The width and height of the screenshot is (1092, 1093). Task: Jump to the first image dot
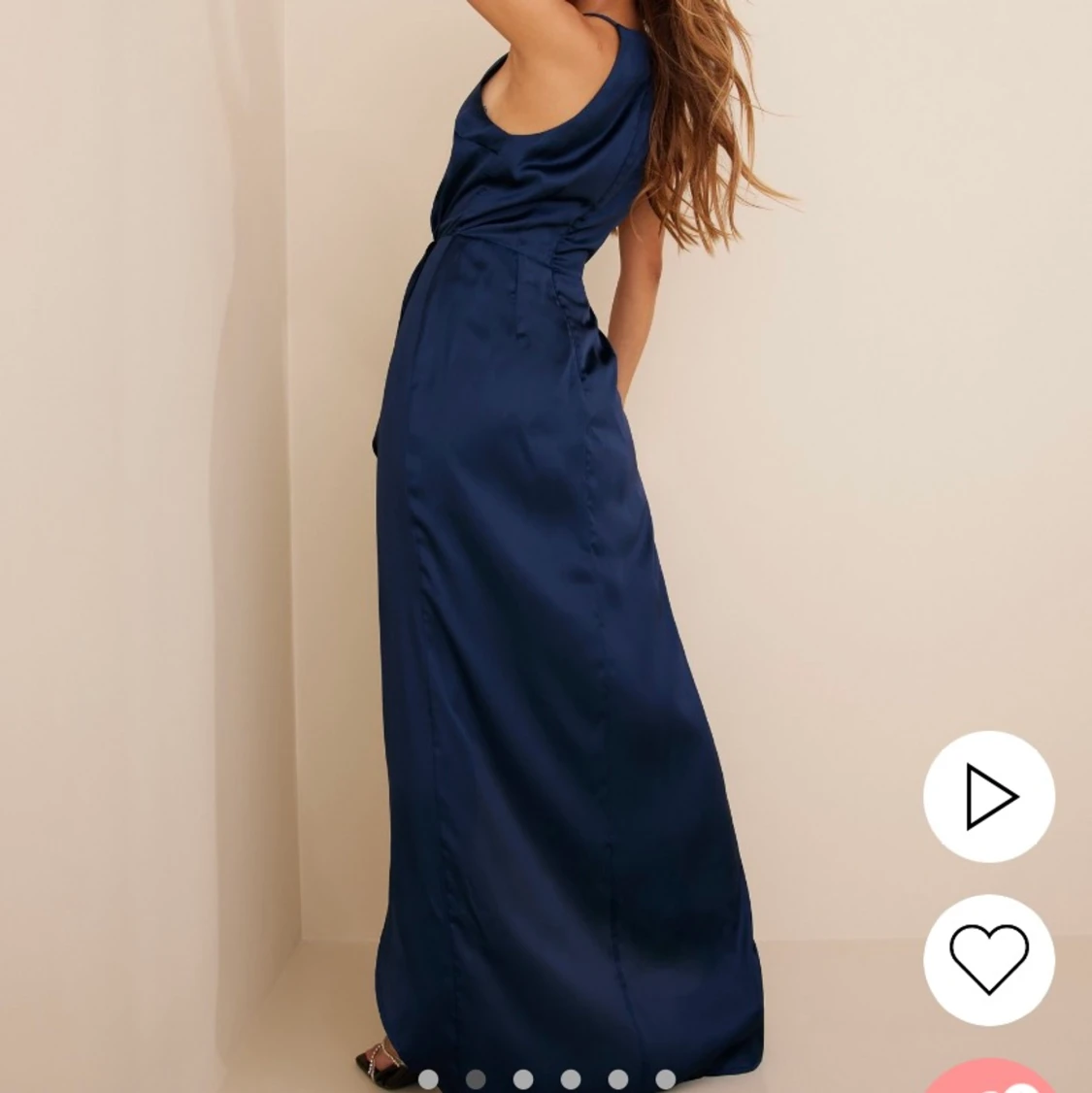coord(428,1079)
